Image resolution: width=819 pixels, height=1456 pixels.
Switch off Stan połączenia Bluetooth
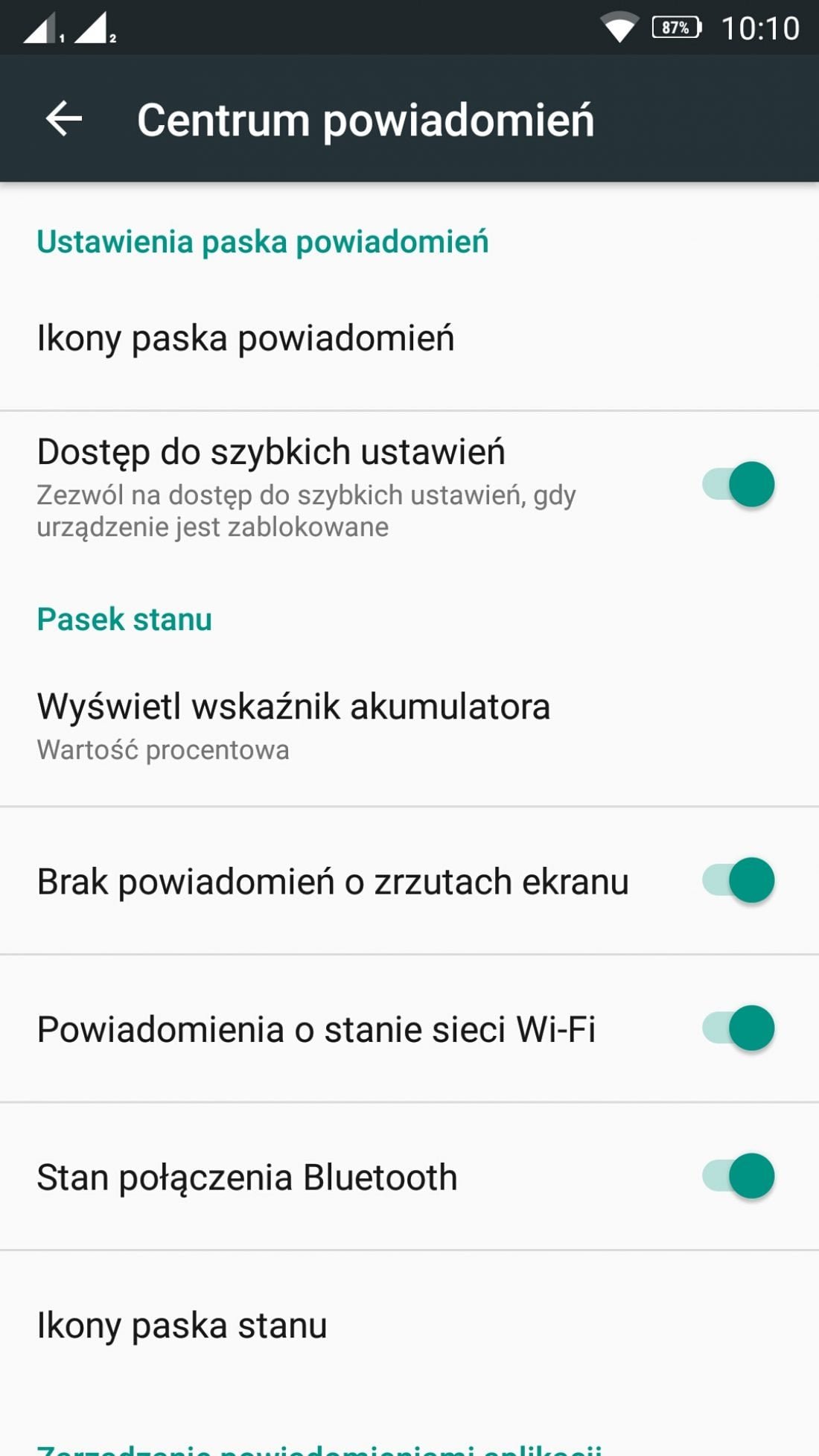coord(739,1177)
